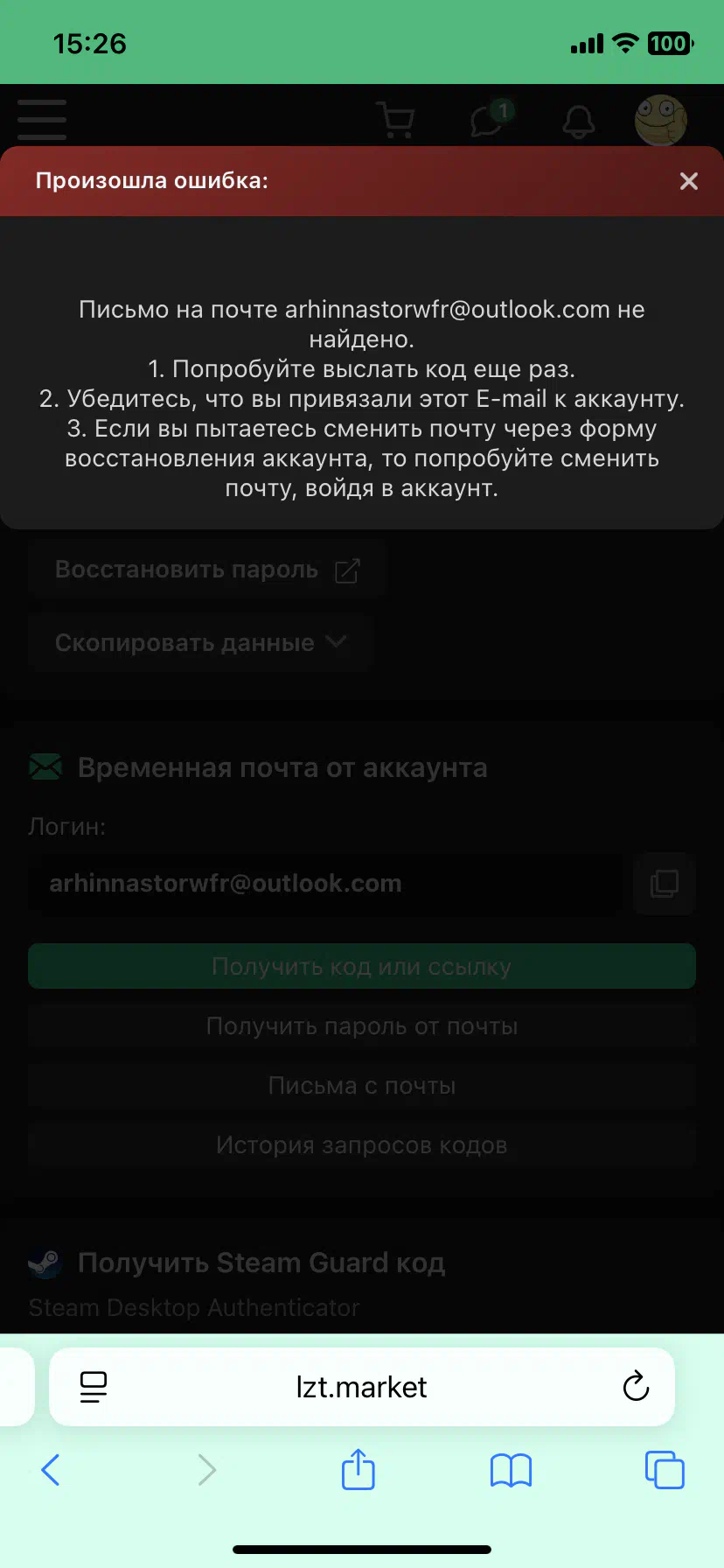Tap Восстановить пароль button
Viewport: 724px width, 1568px height.
(206, 570)
